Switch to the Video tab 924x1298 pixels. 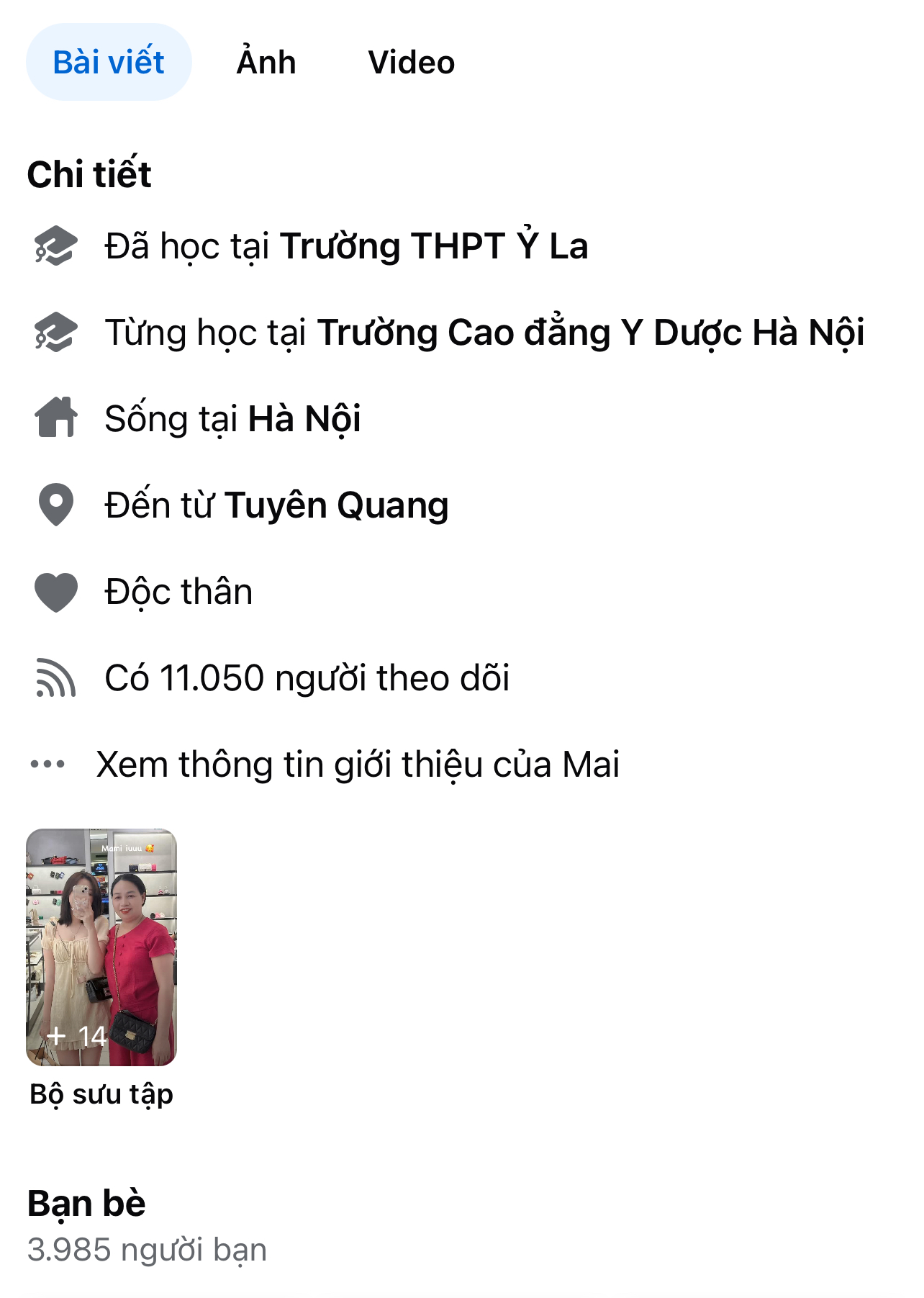tap(411, 63)
